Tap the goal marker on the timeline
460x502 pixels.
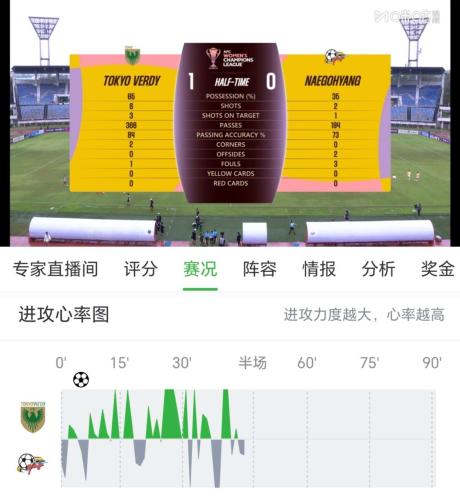tap(81, 380)
